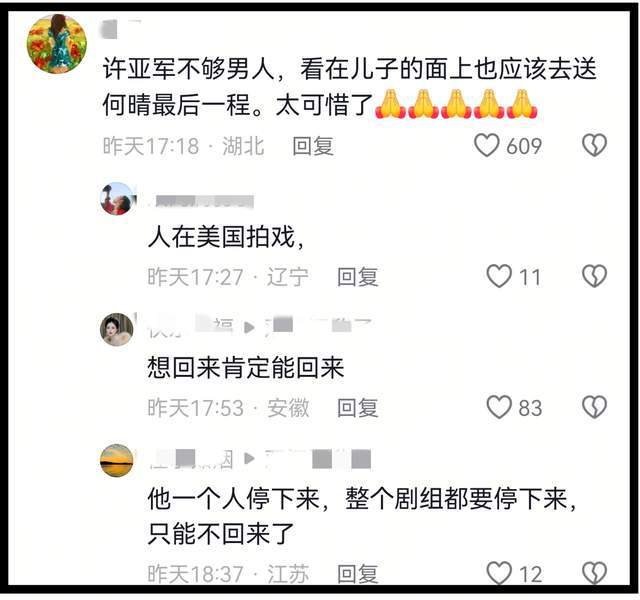Dislike the reply 想回来肯定能回来
The image size is (640, 600).
(x=595, y=407)
